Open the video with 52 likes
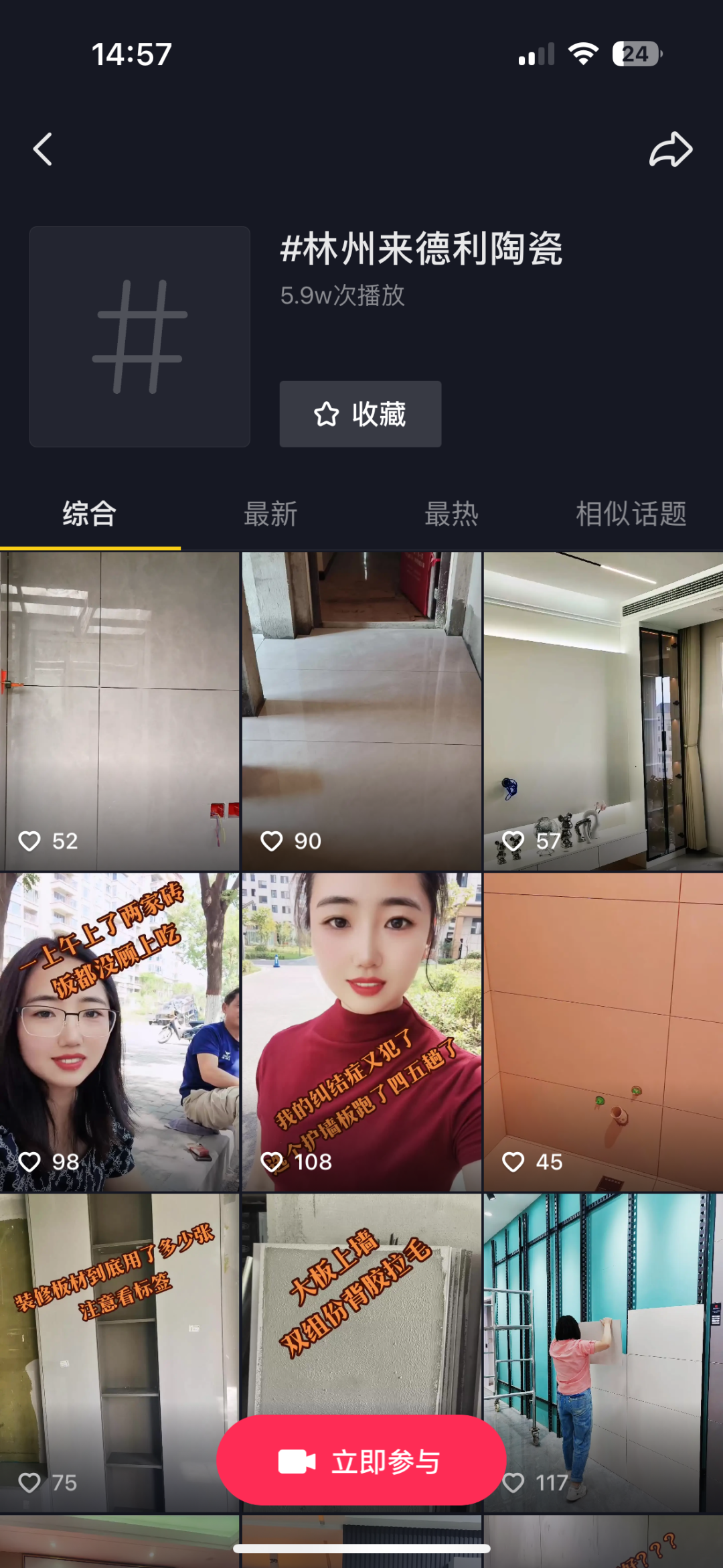This screenshot has height=1568, width=723. pyautogui.click(x=119, y=710)
